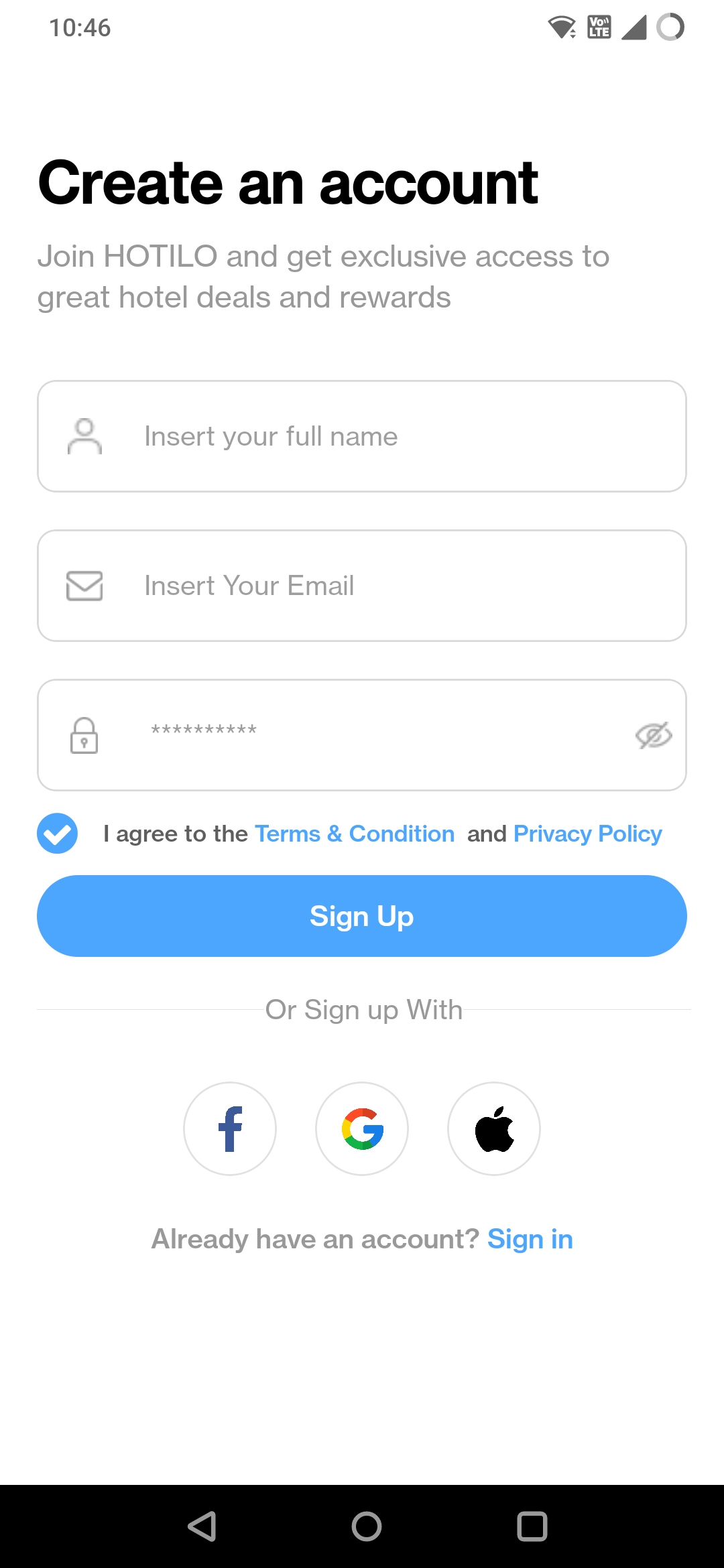724x1568 pixels.
Task: Sign up with Facebook
Action: (x=230, y=1128)
